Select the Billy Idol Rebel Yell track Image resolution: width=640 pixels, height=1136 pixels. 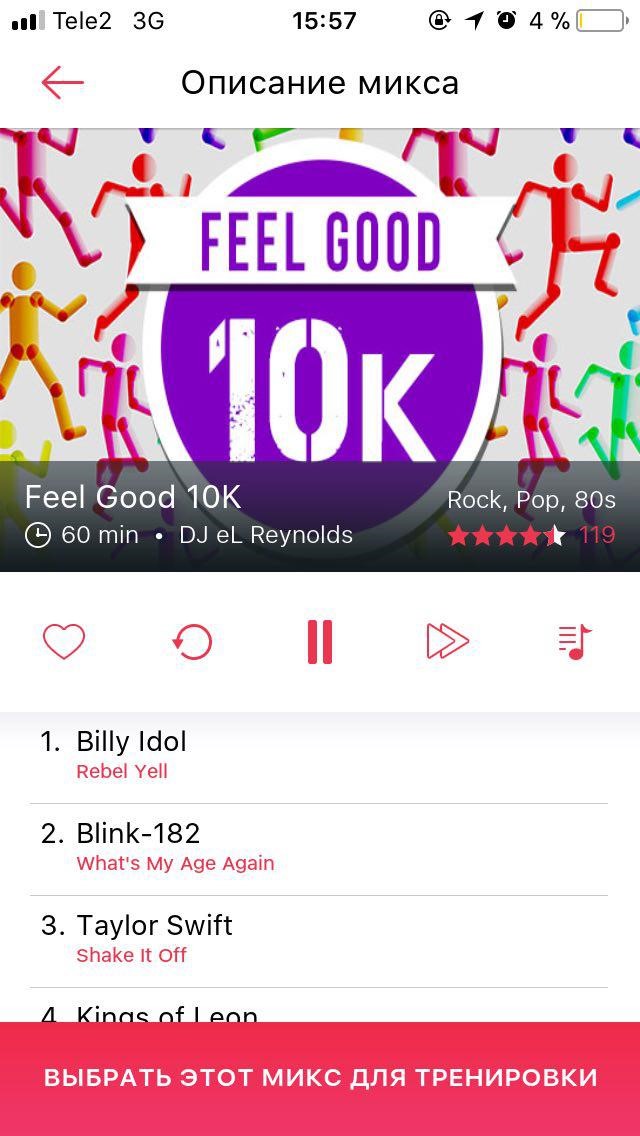pyautogui.click(x=318, y=755)
